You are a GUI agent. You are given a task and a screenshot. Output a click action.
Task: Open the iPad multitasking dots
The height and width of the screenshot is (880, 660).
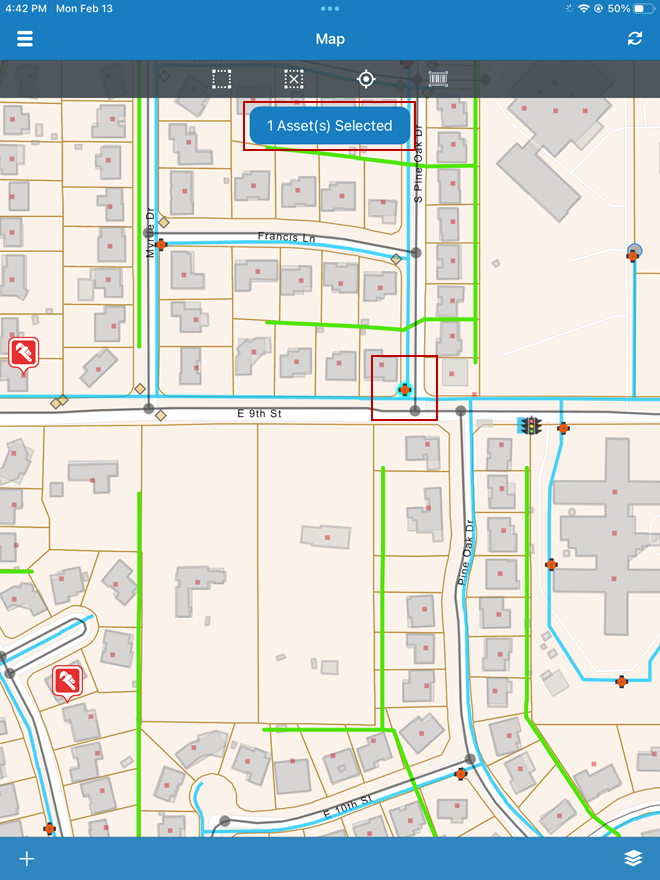(330, 8)
